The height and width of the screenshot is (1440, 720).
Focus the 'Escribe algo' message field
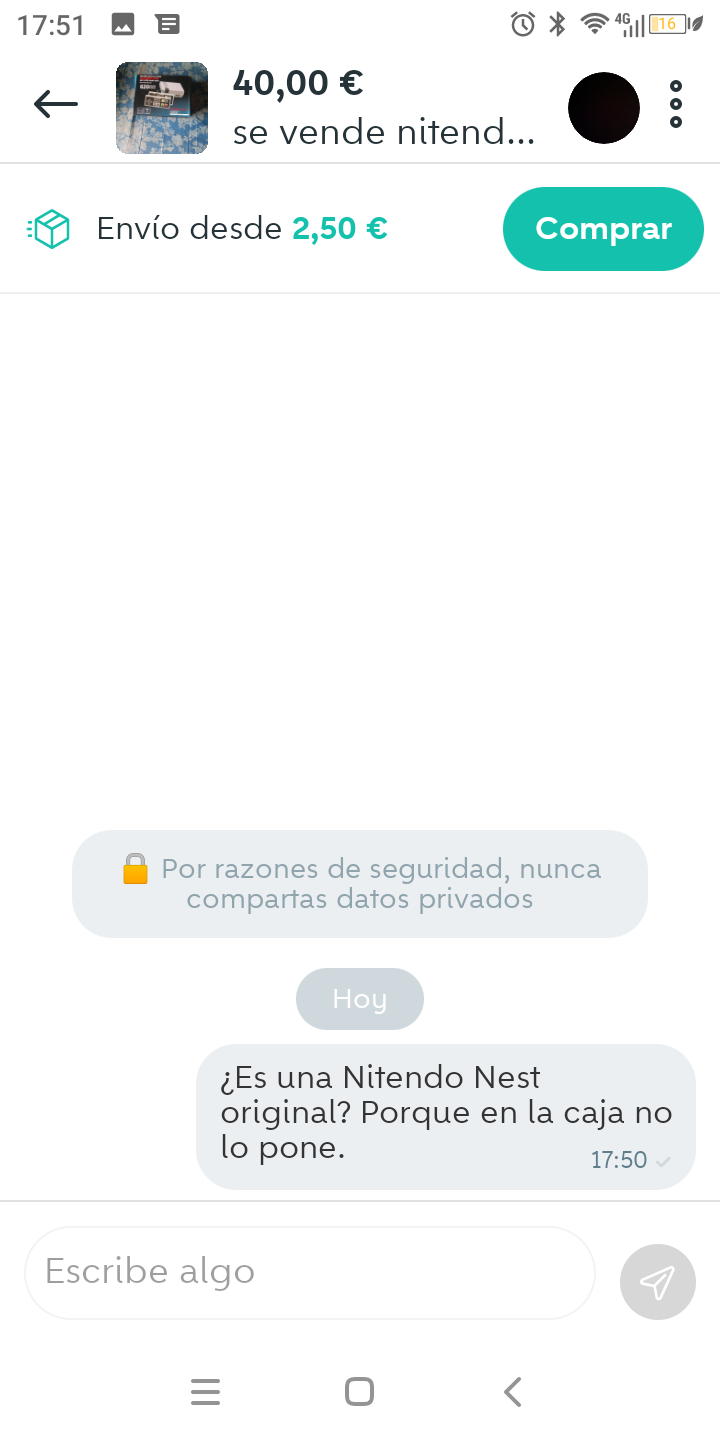point(310,1272)
